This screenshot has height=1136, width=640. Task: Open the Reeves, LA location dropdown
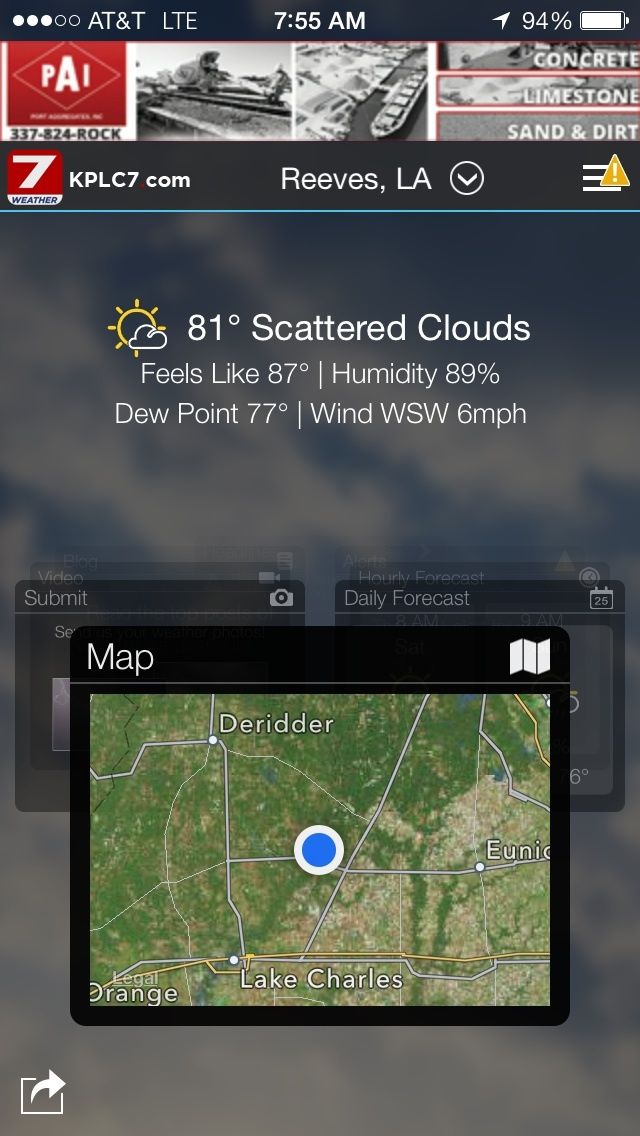466,179
